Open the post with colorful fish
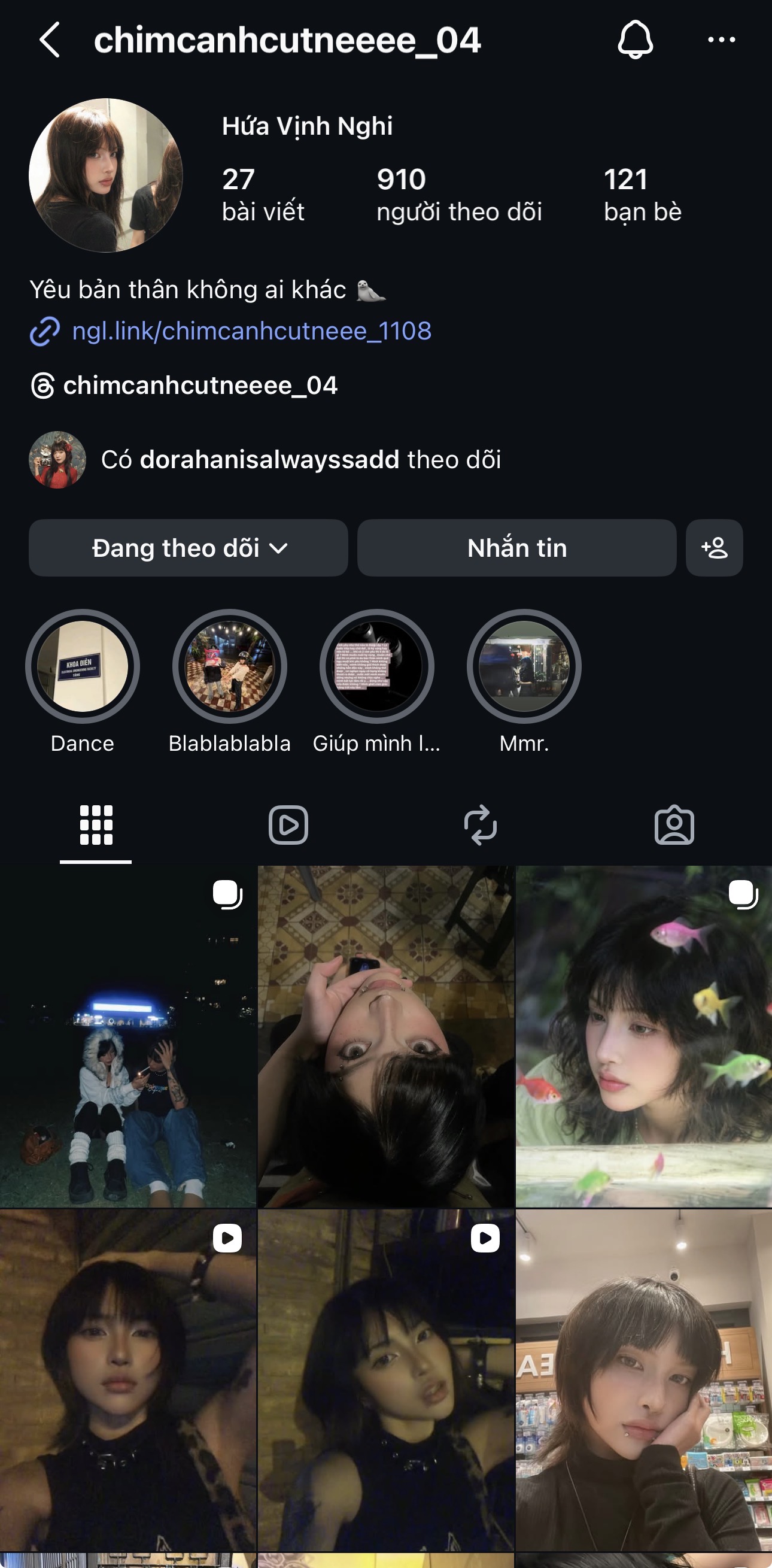772x1568 pixels. (x=644, y=1036)
